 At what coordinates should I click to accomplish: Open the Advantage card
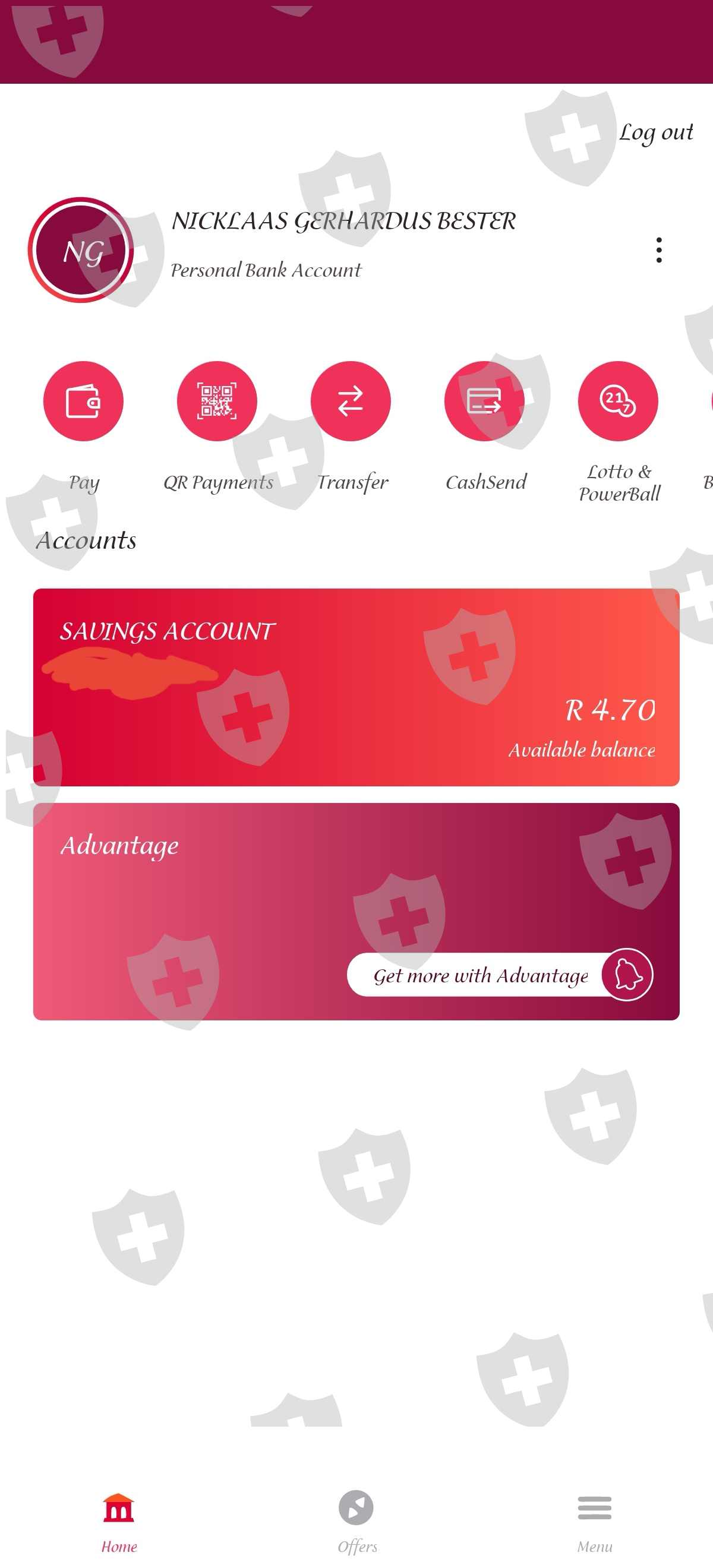[x=356, y=911]
